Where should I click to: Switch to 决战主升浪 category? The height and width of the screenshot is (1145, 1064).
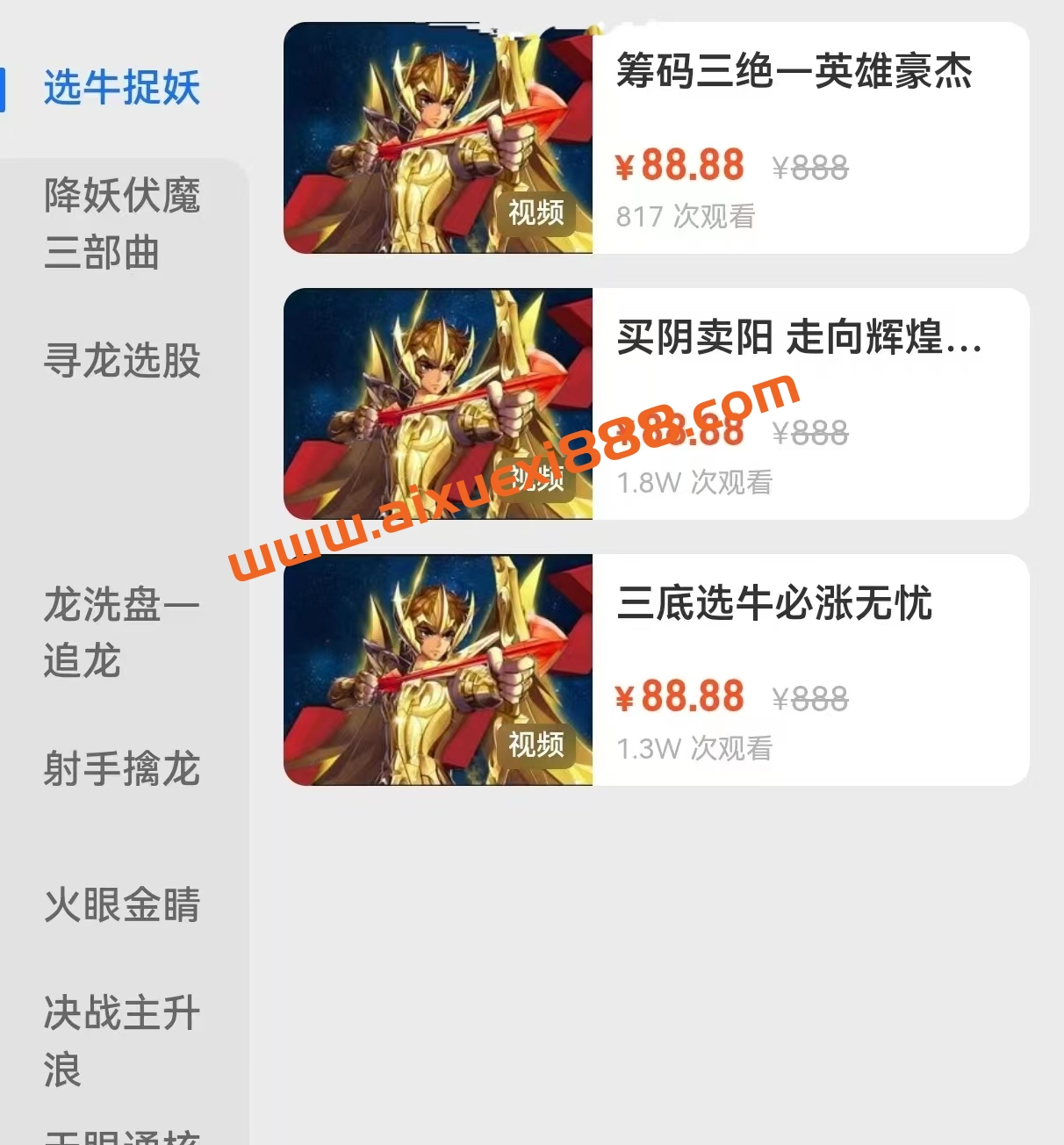point(122,1041)
